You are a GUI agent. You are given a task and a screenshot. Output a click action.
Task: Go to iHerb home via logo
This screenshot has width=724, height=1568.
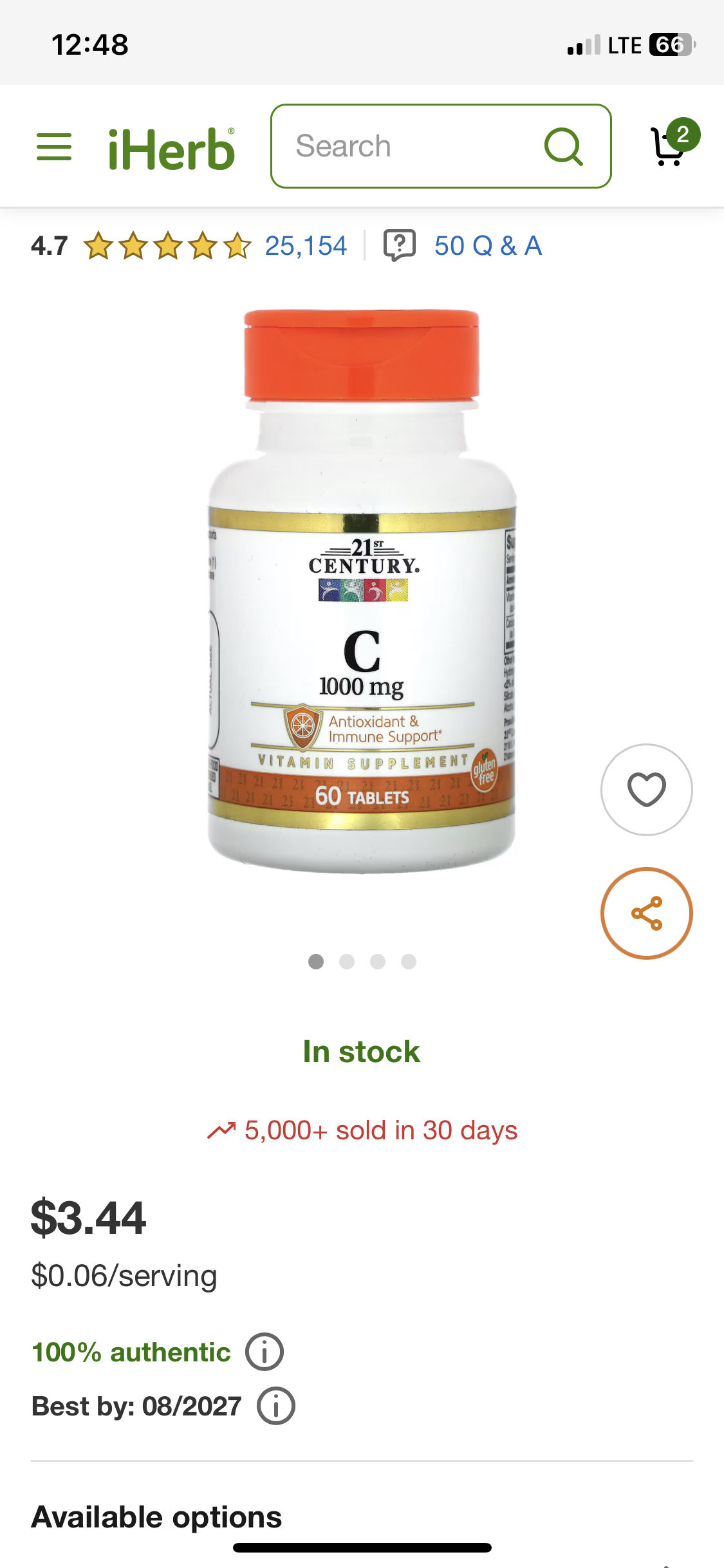pos(171,149)
